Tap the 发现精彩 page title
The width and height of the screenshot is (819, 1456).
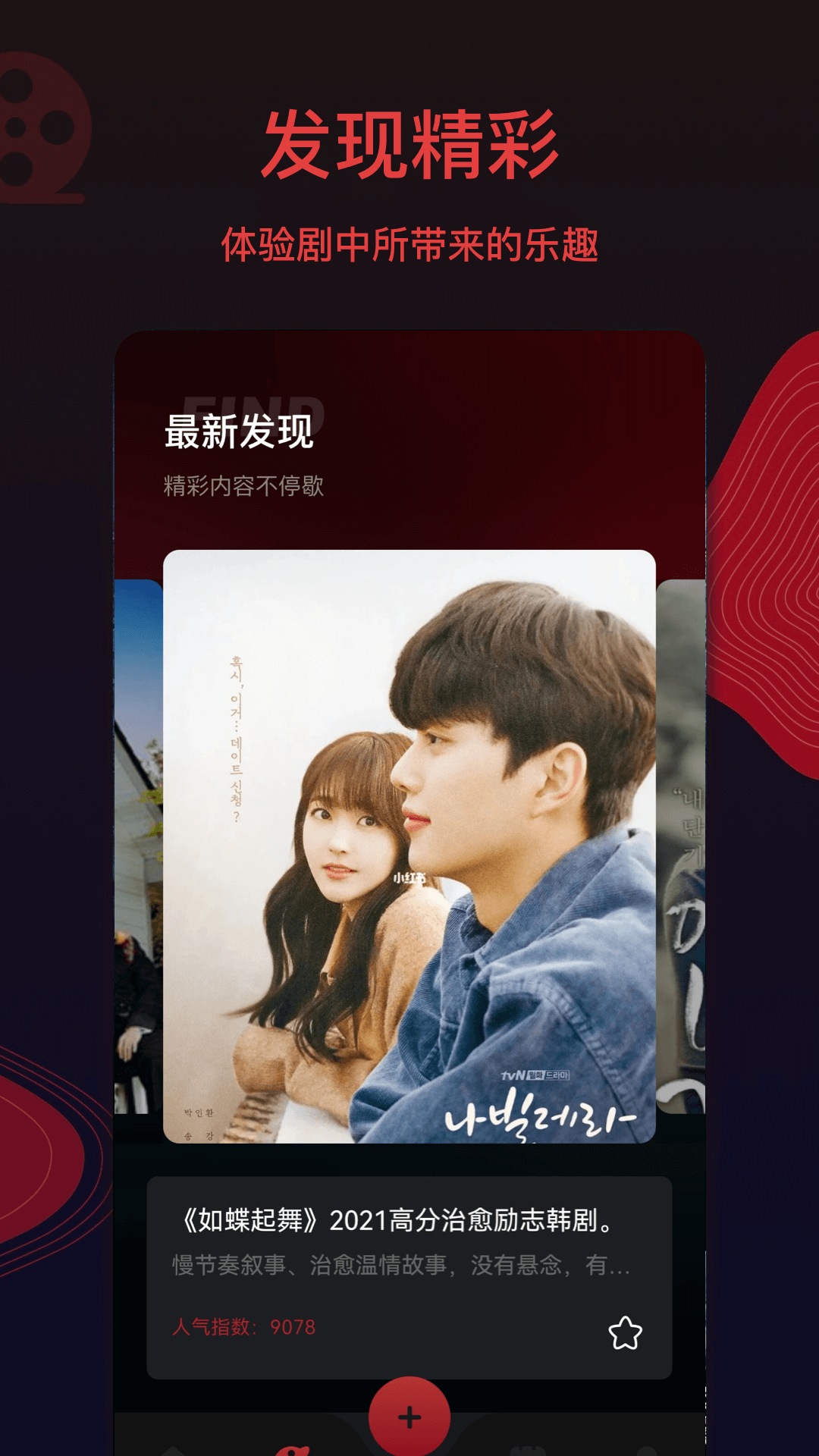pyautogui.click(x=409, y=142)
